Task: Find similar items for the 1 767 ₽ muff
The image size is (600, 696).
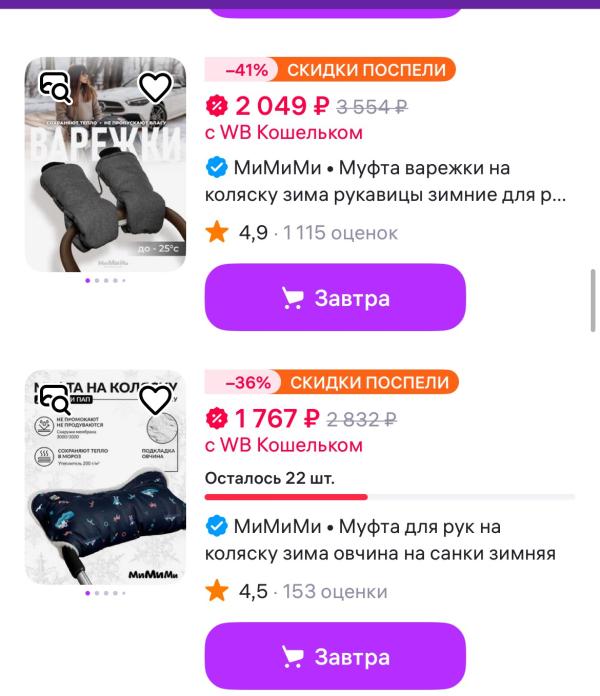Action: tap(55, 401)
